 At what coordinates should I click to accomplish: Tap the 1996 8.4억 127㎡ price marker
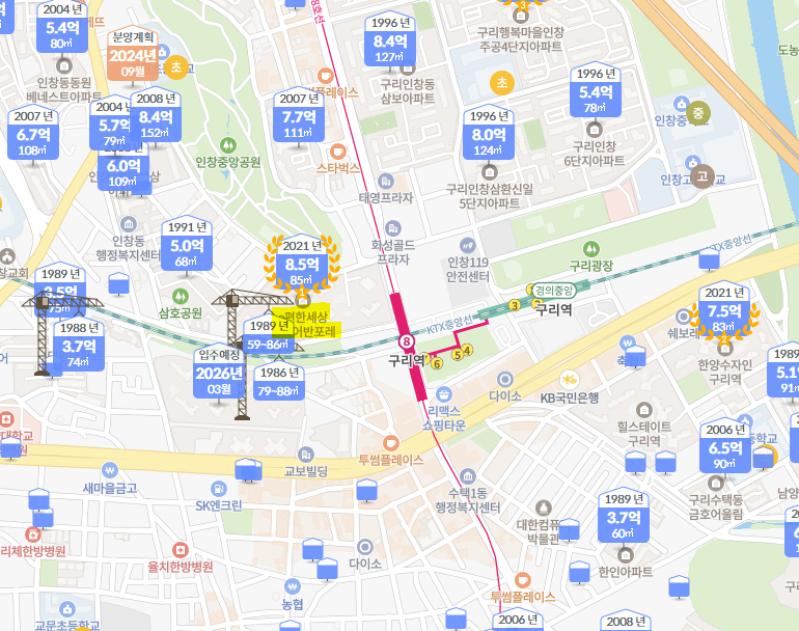tap(391, 48)
